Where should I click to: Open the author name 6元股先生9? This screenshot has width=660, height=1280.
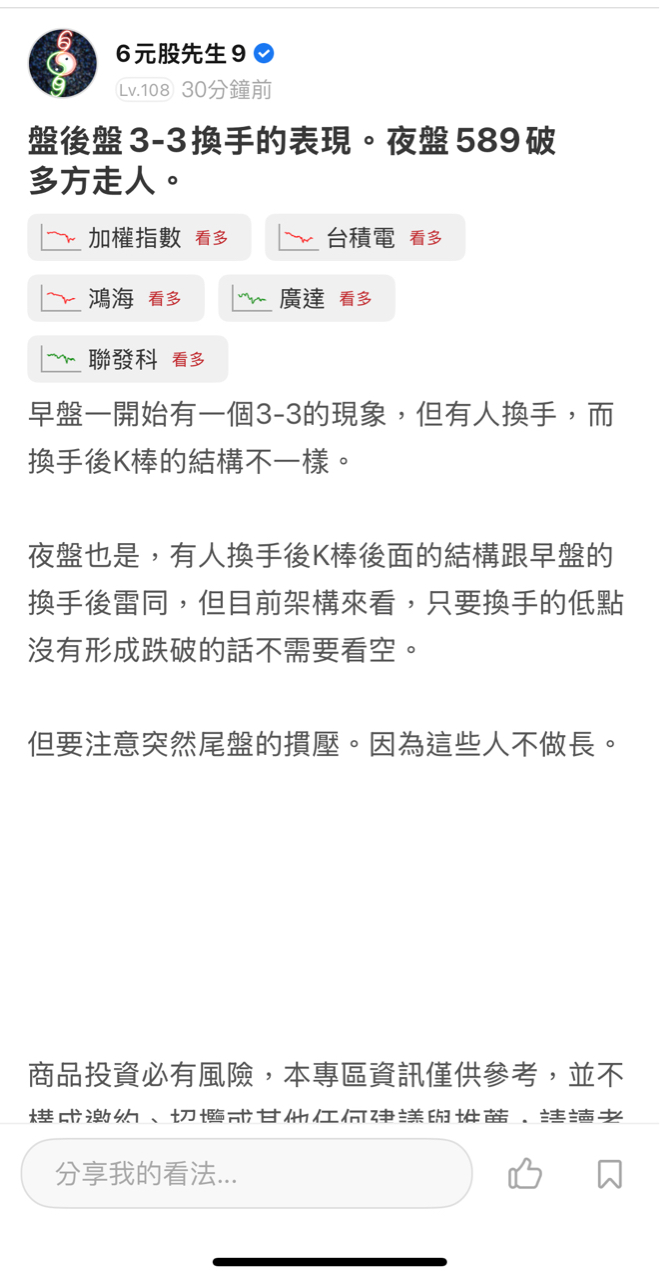[181, 54]
